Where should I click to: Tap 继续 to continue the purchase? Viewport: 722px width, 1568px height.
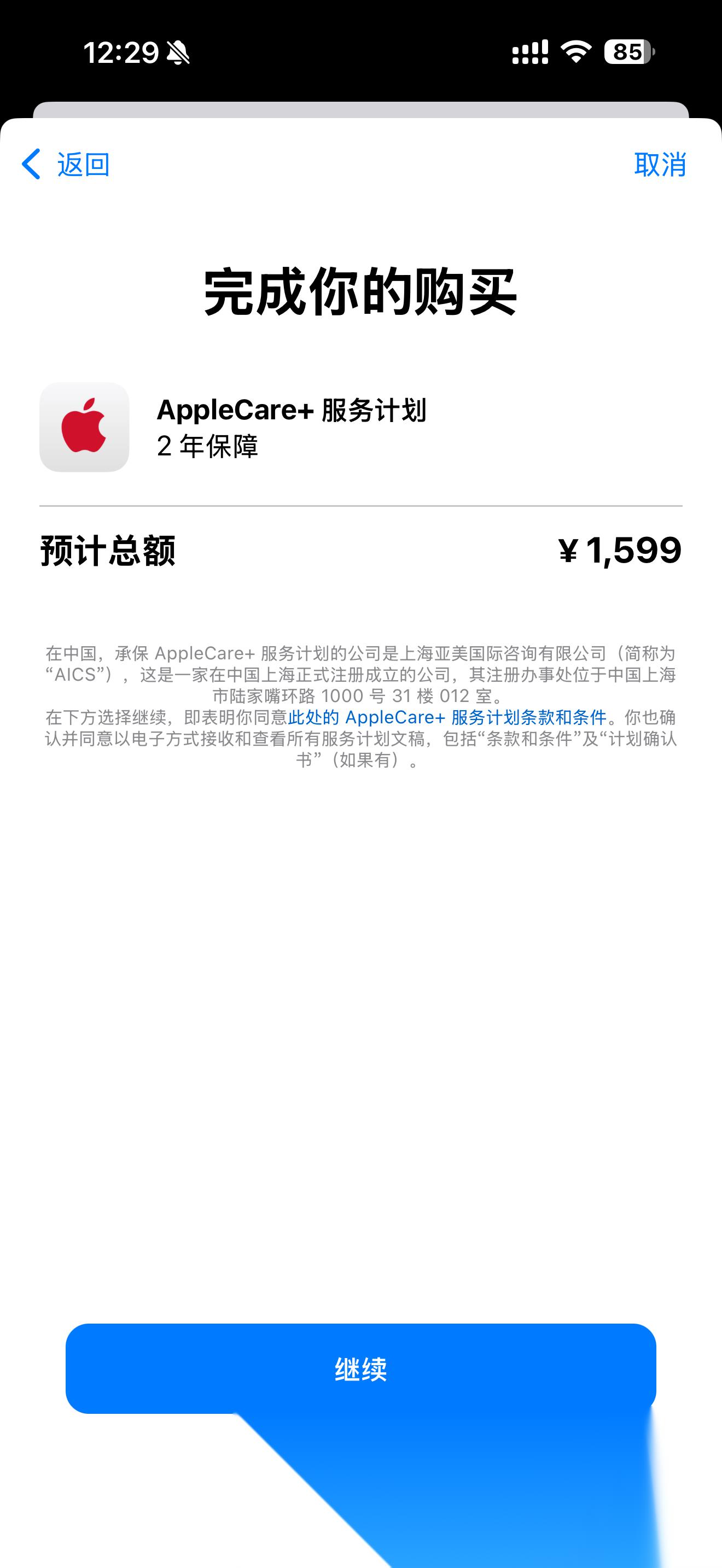(x=360, y=1368)
